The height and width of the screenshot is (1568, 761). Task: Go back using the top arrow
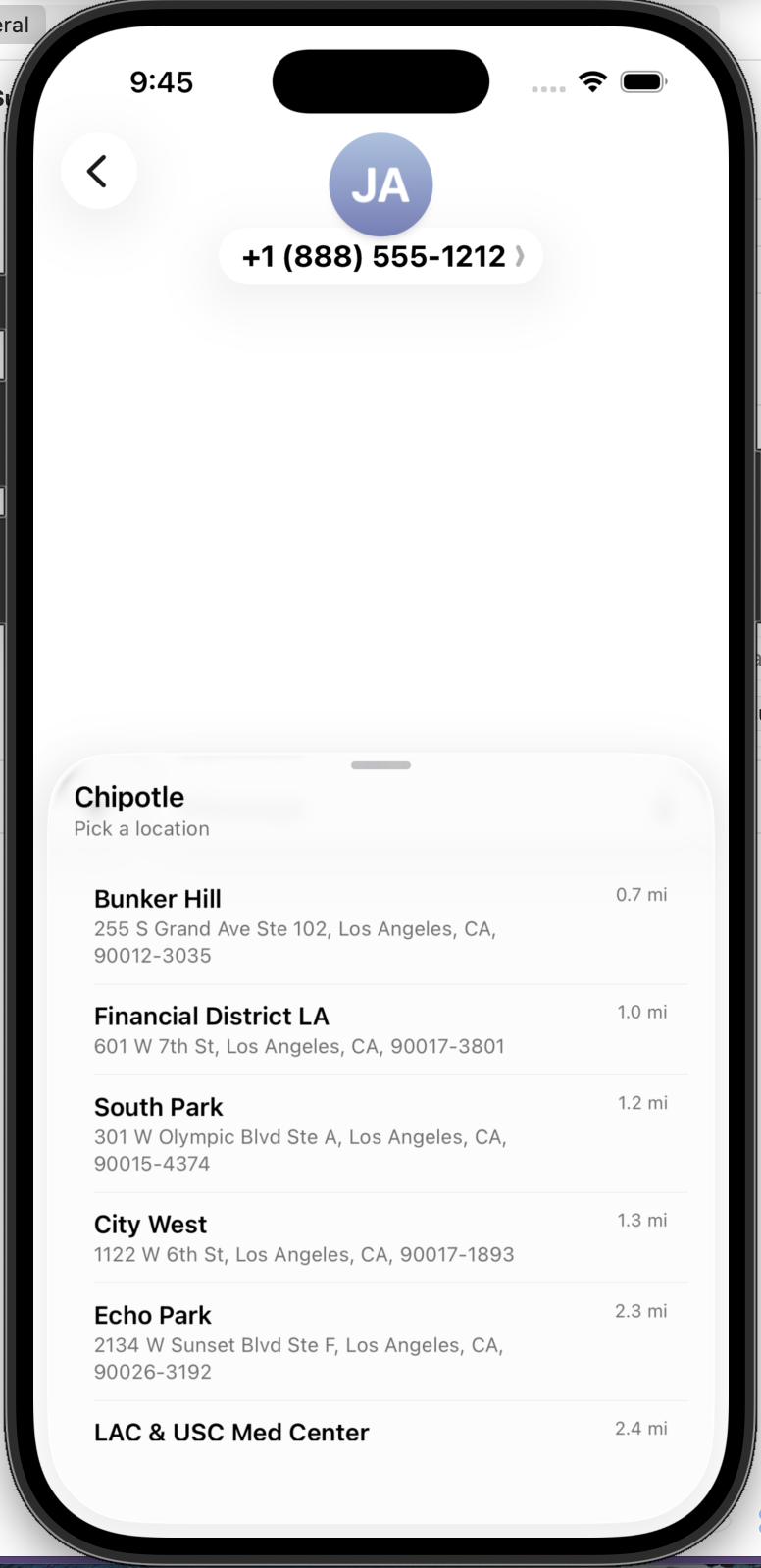click(x=98, y=172)
